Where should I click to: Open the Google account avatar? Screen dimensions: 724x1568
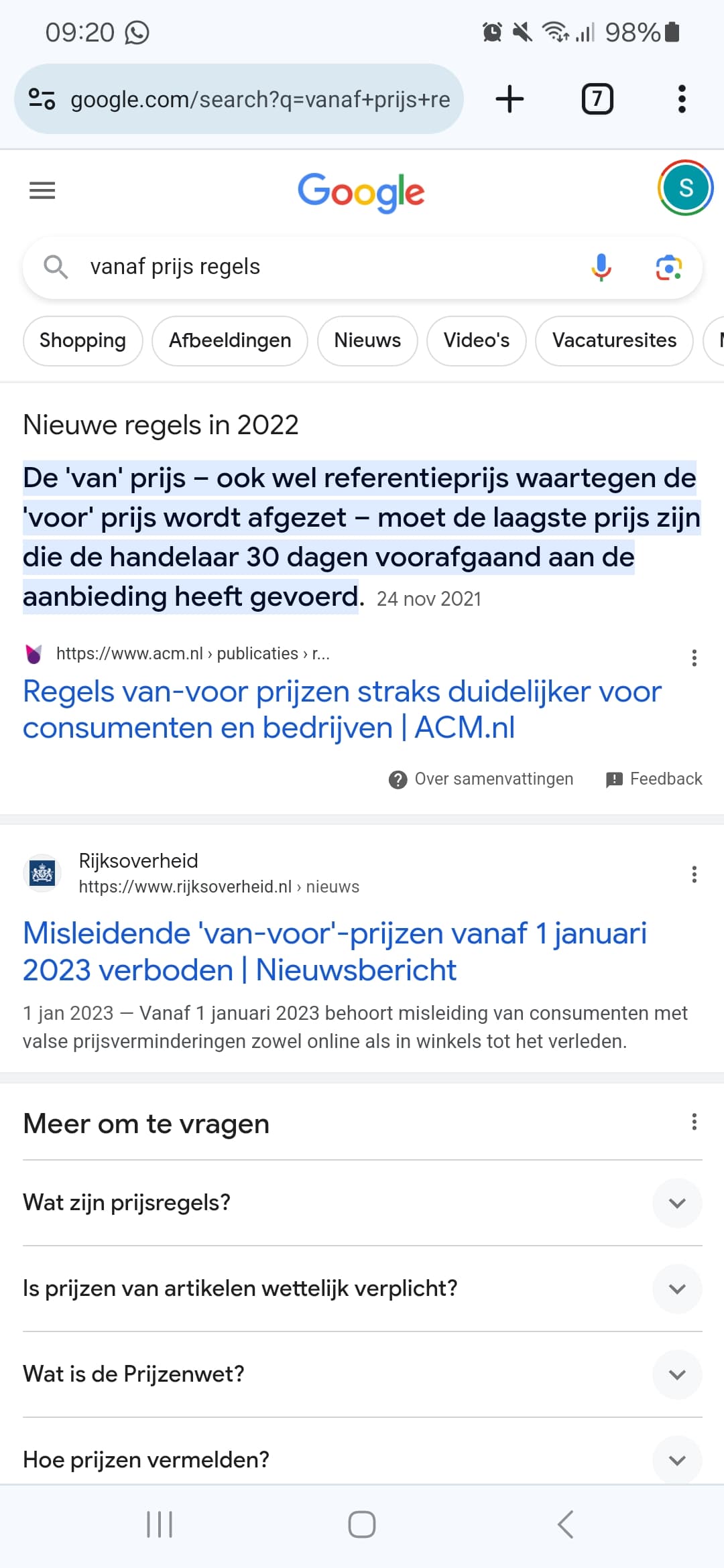coord(685,188)
